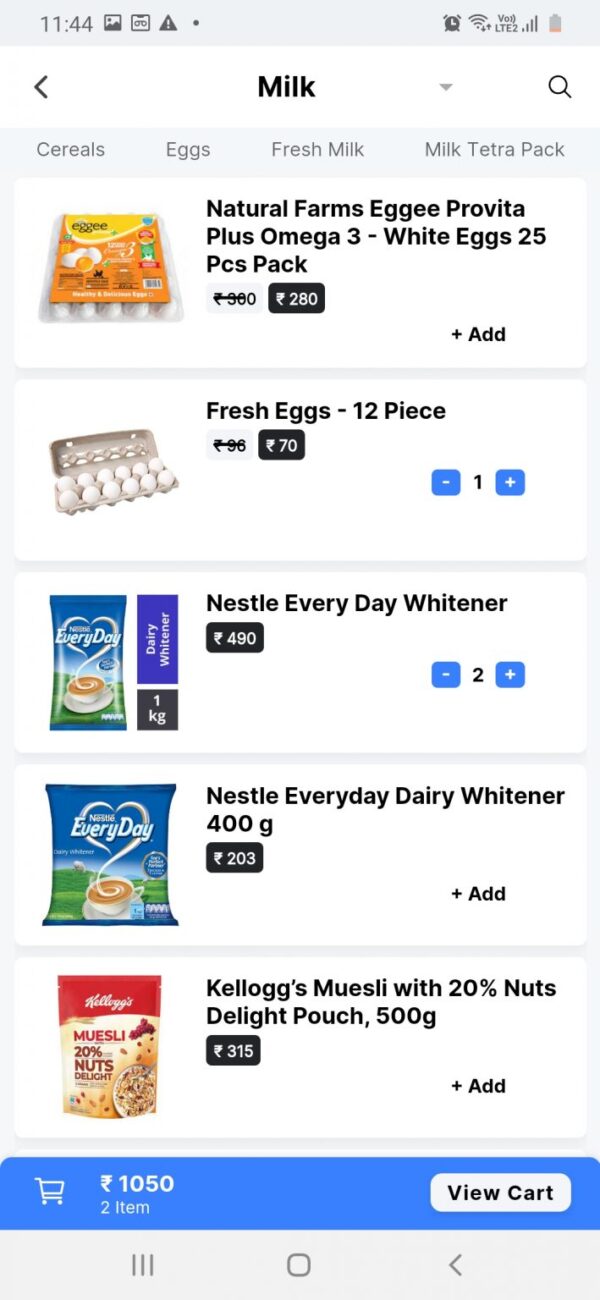The width and height of the screenshot is (600, 1300).
Task: Open the Milk Tetra Pack tab
Action: pos(494,149)
